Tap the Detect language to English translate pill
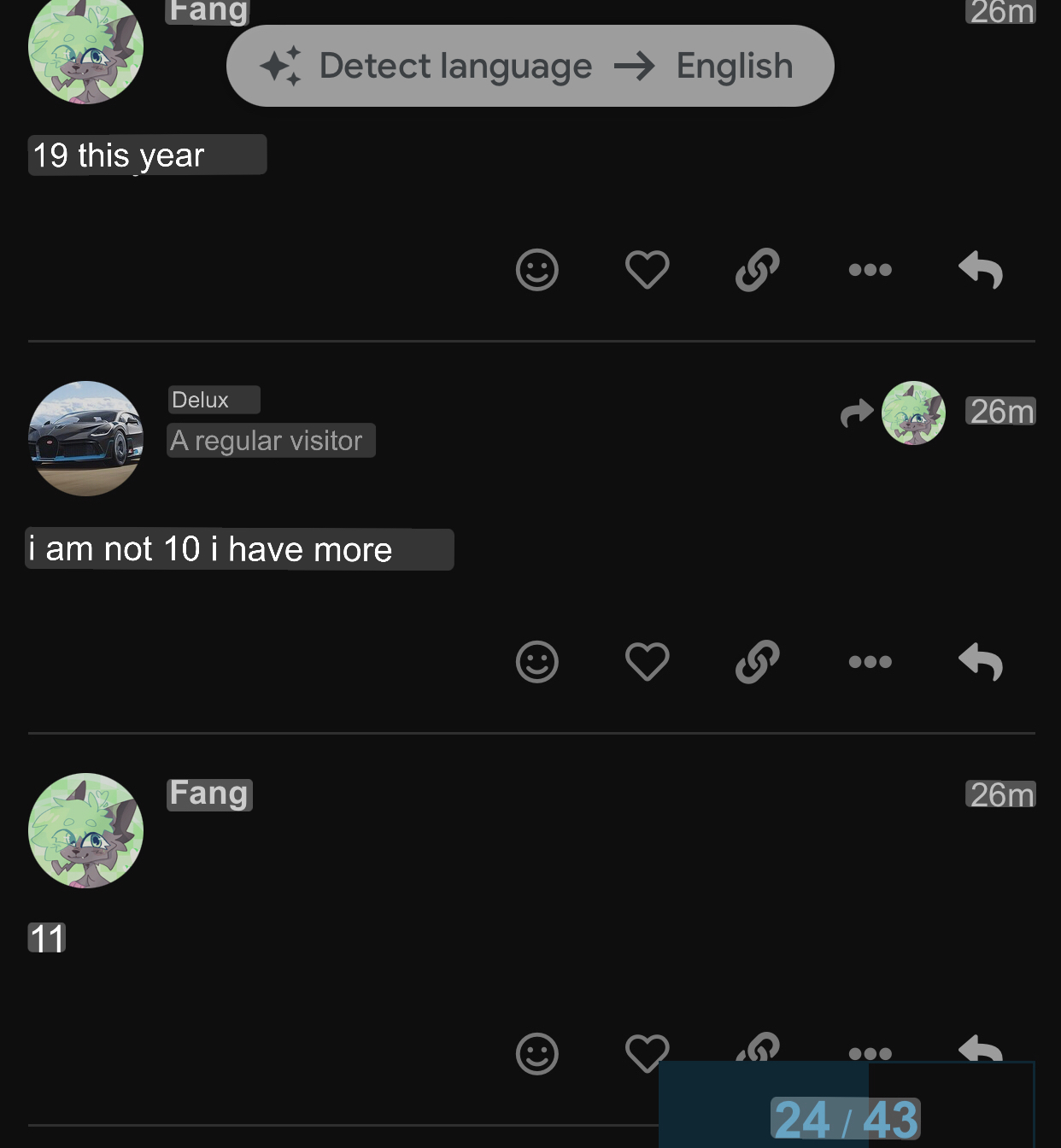Image resolution: width=1061 pixels, height=1148 pixels. [530, 66]
